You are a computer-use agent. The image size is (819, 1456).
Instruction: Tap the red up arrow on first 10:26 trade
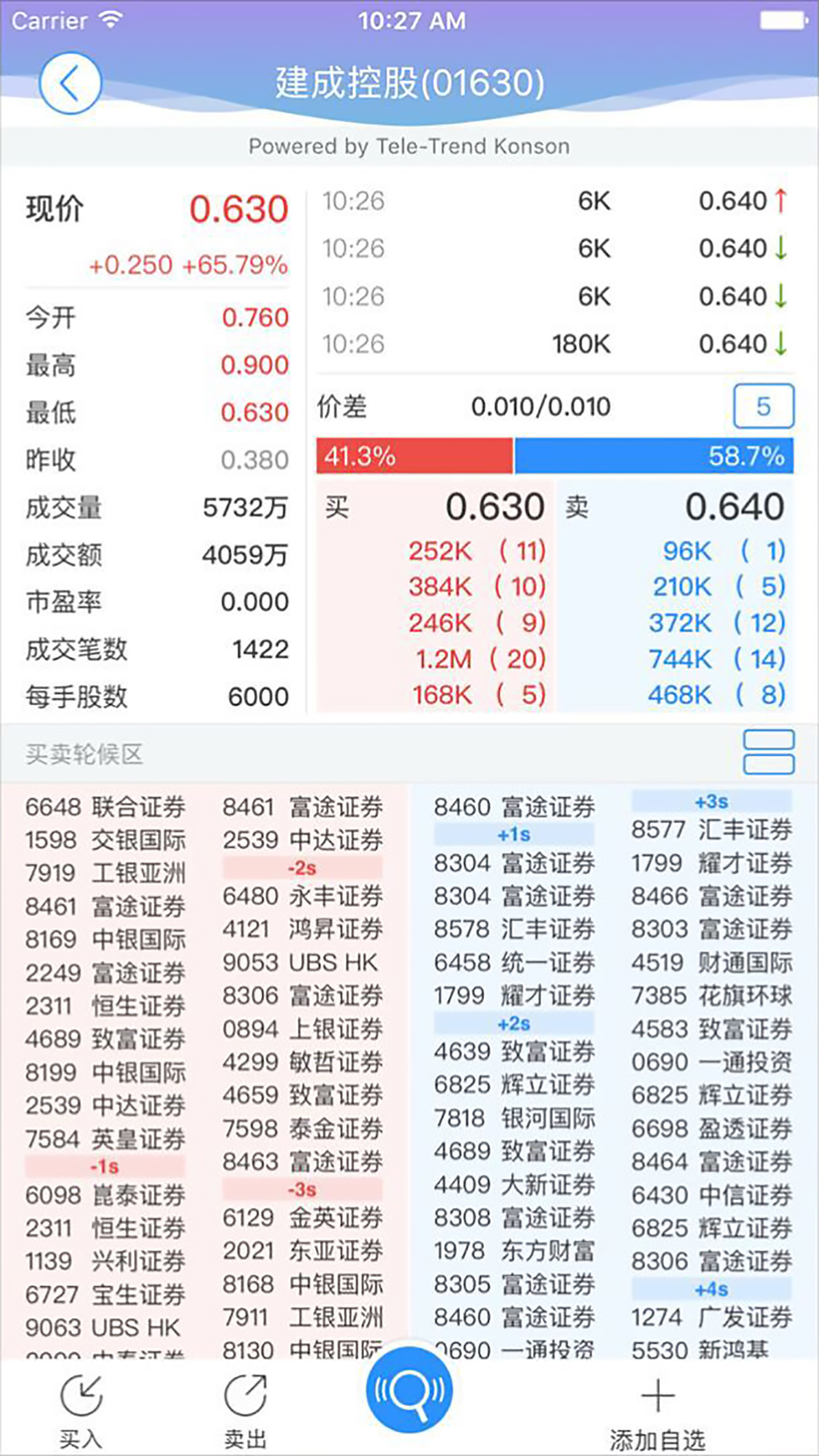[x=781, y=202]
